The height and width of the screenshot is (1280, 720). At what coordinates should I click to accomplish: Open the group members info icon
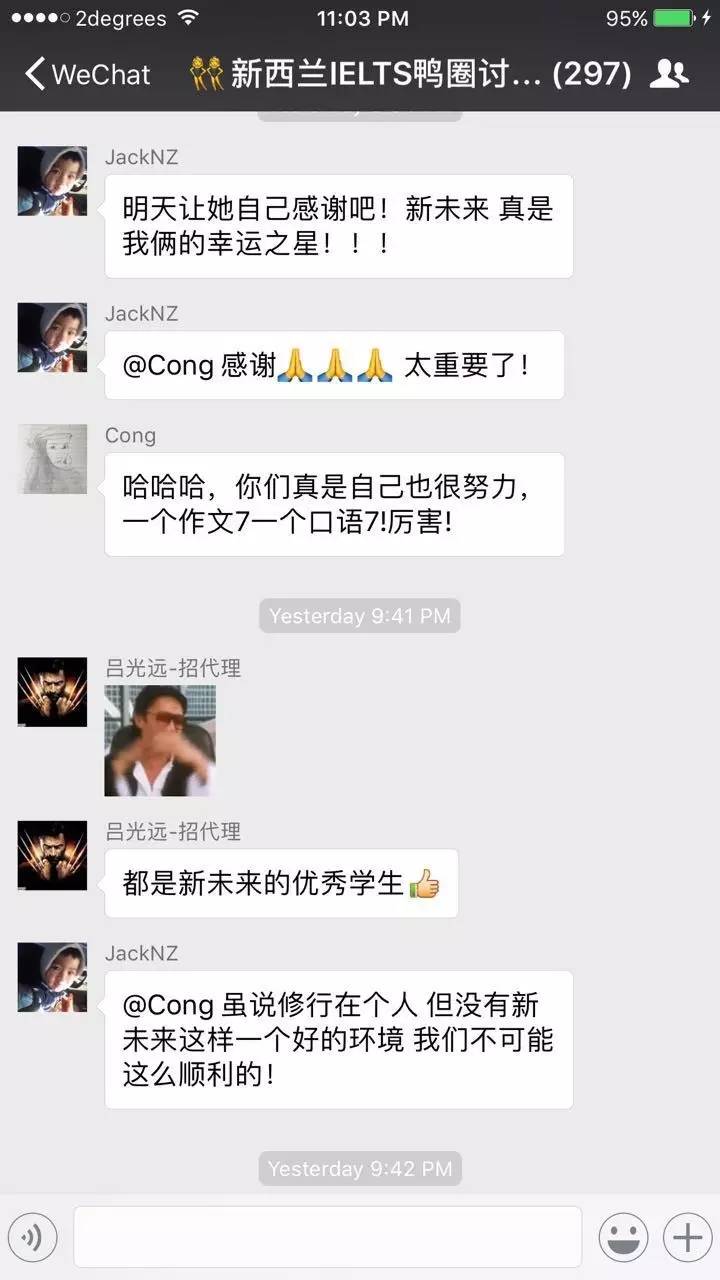(668, 73)
